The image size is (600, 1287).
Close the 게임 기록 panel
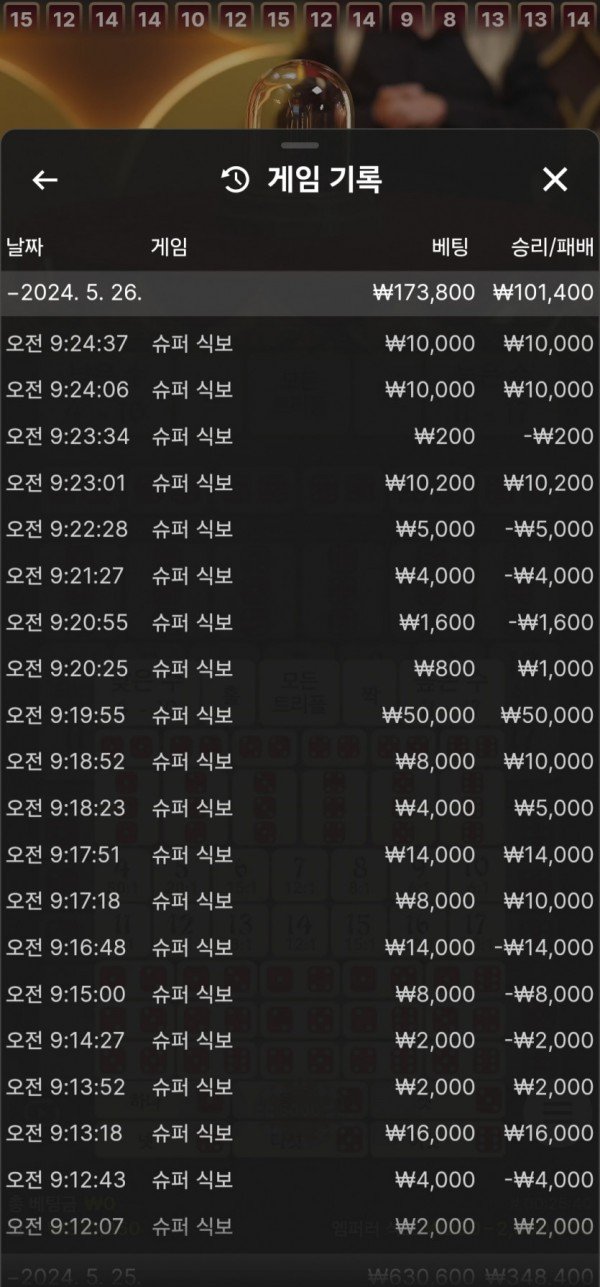tap(554, 180)
